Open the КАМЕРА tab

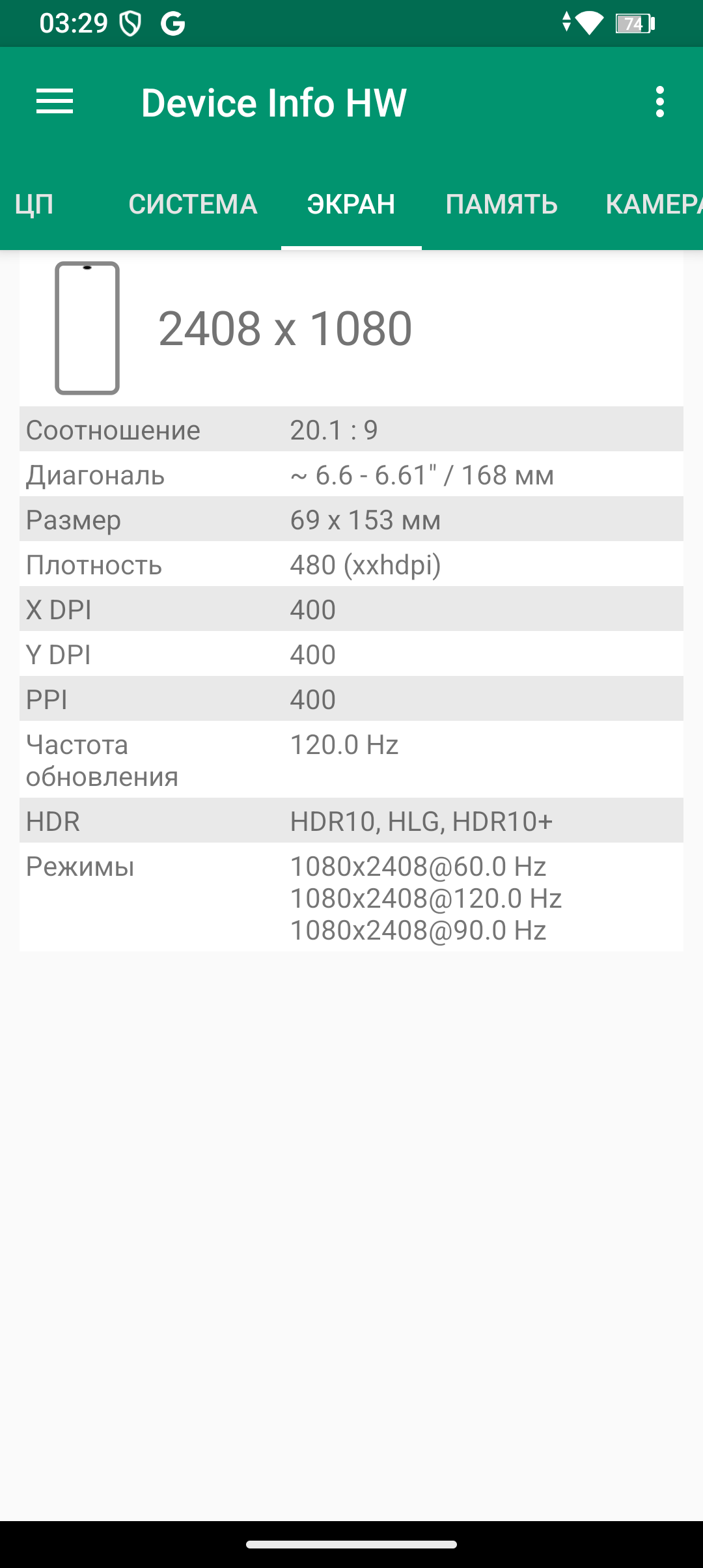coord(652,204)
